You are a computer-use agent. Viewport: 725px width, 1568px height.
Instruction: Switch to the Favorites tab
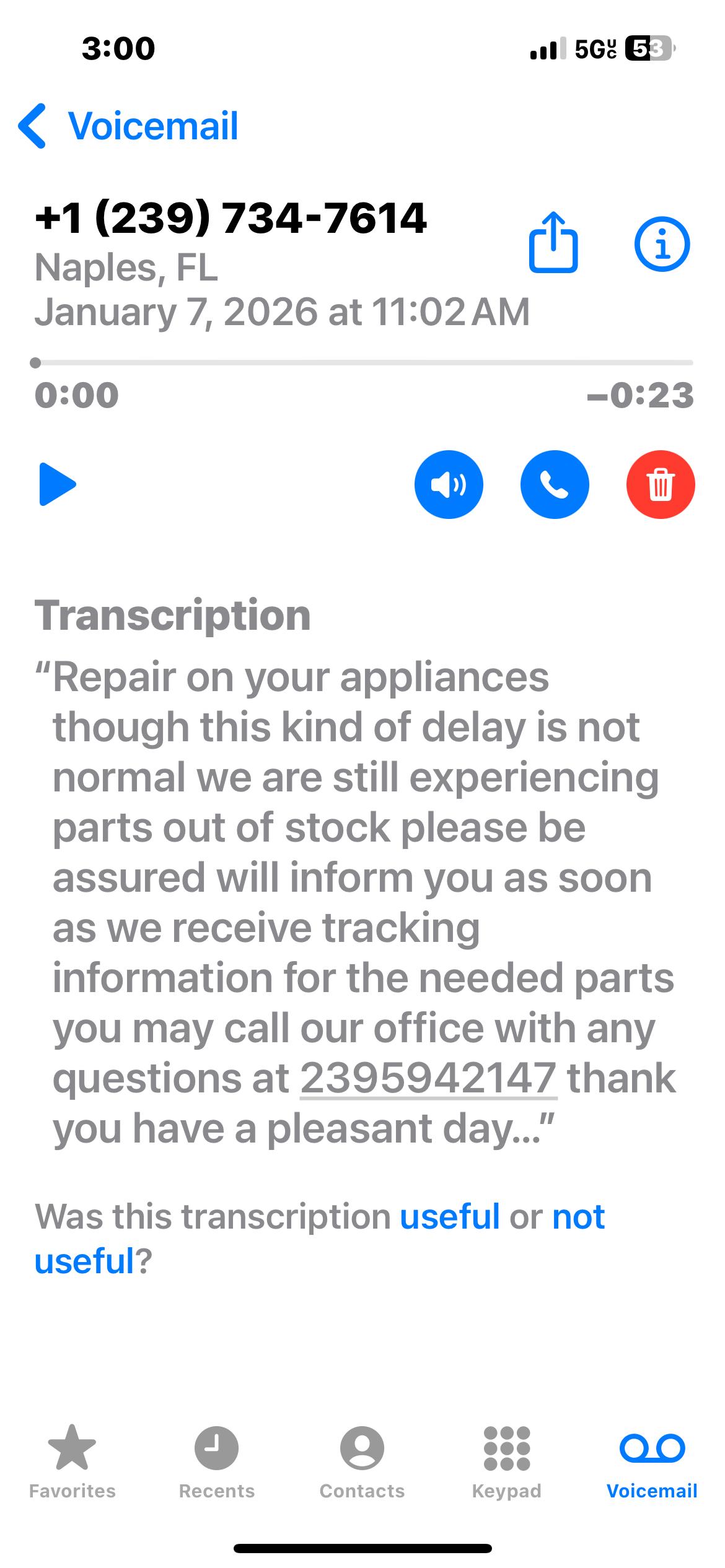coord(72,1462)
